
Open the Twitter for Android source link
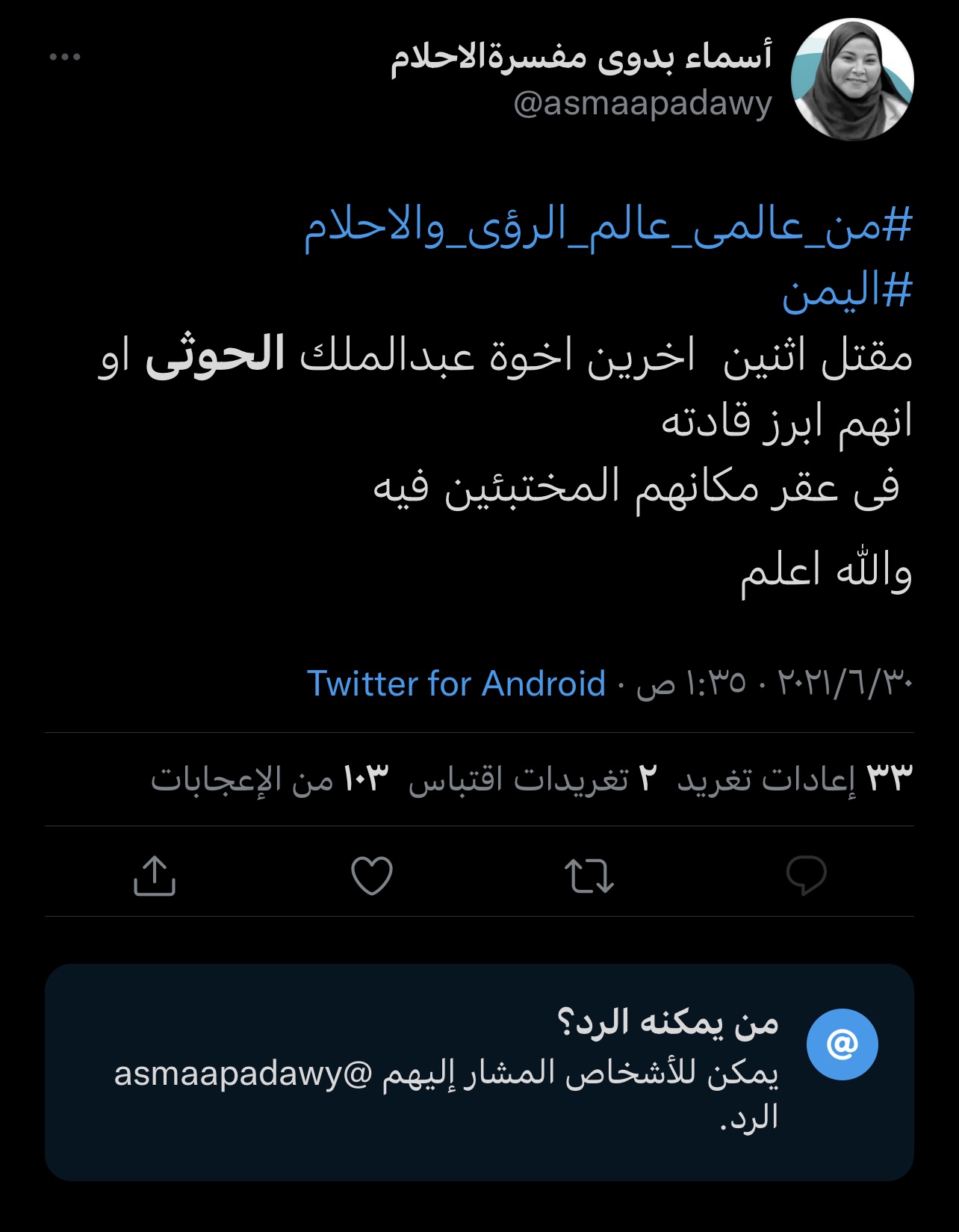(456, 684)
